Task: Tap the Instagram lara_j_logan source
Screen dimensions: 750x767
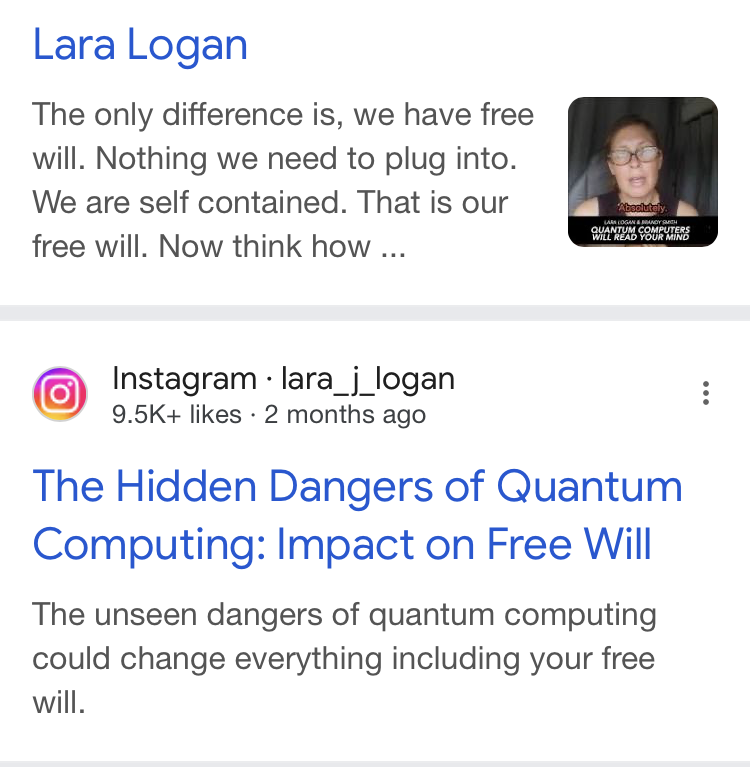Action: [283, 380]
